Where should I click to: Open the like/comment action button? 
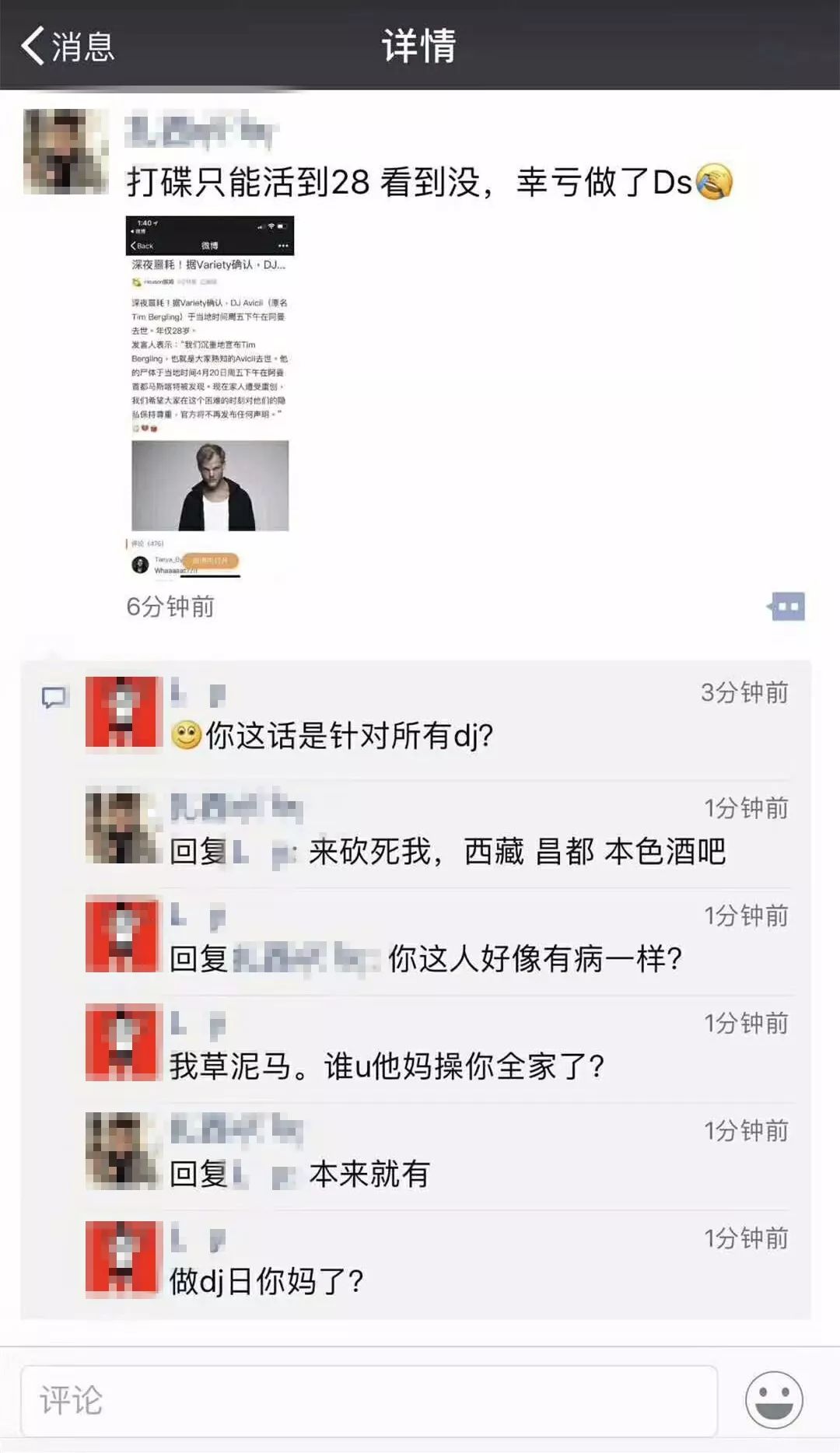click(x=787, y=607)
